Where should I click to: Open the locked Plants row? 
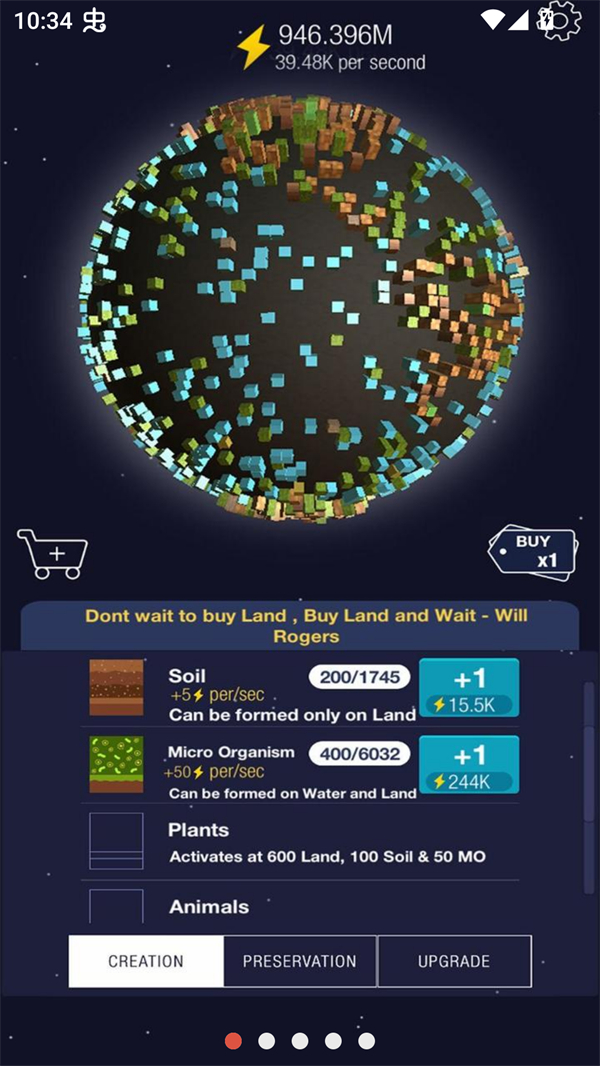tap(300, 842)
